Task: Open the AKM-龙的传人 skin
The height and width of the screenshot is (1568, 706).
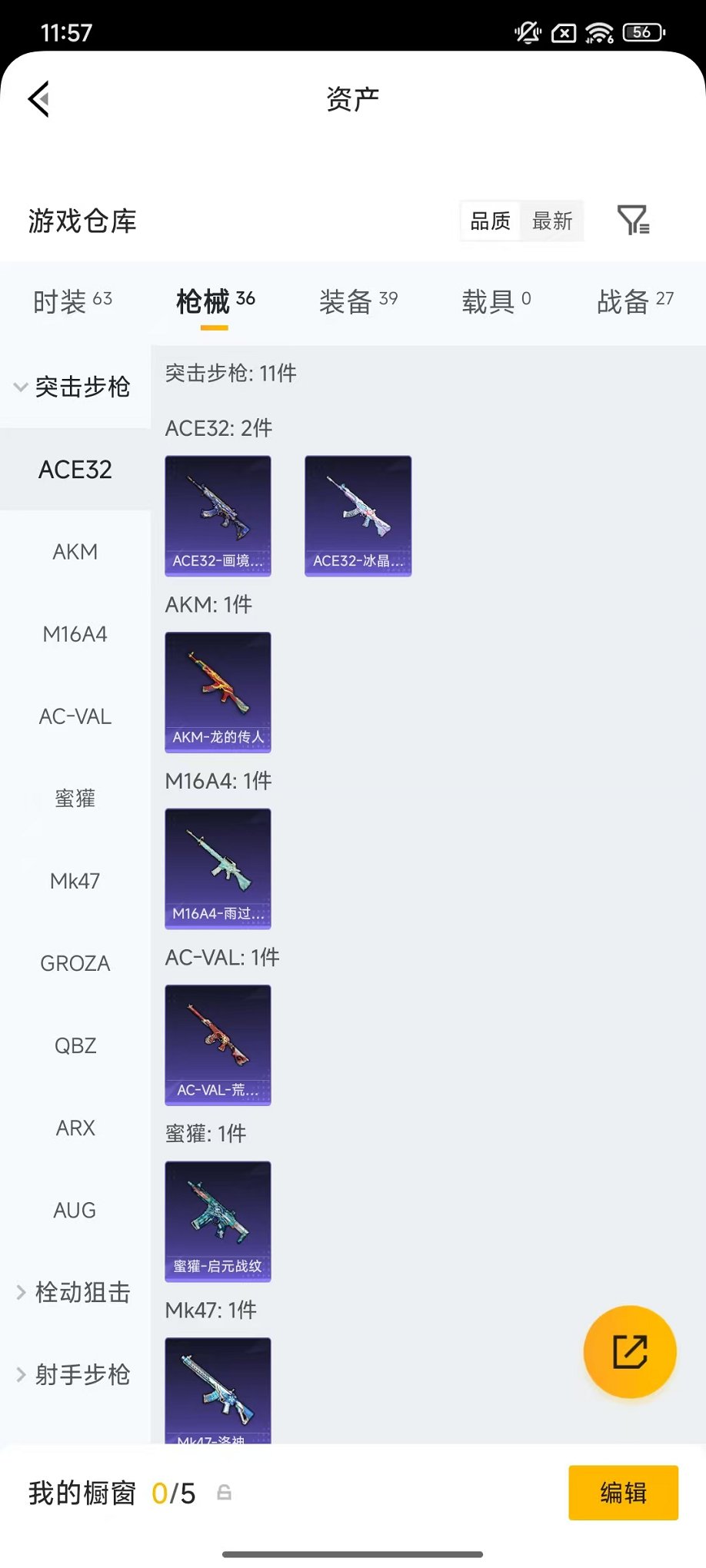Action: pos(218,692)
